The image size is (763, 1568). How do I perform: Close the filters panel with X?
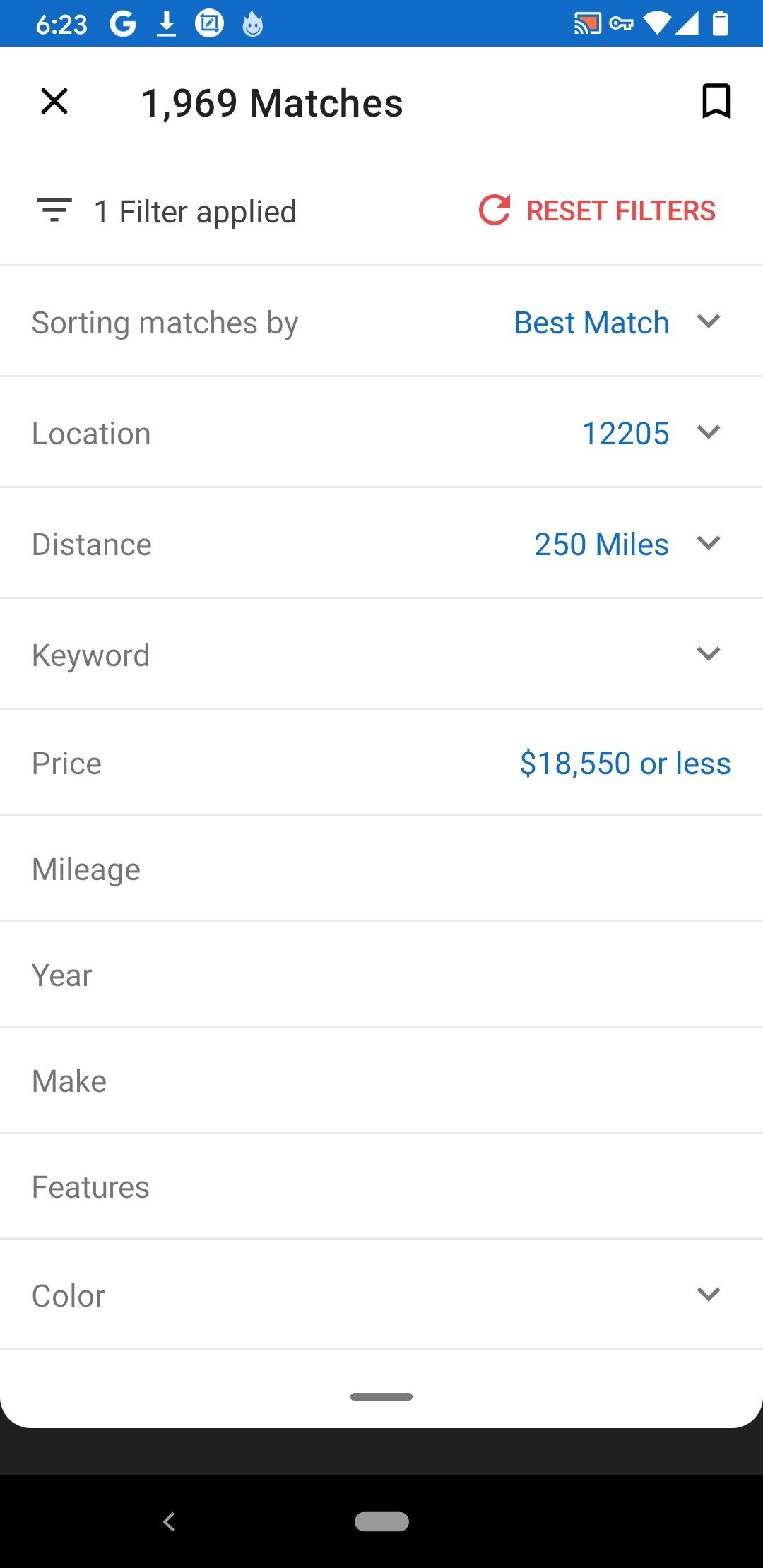[54, 101]
